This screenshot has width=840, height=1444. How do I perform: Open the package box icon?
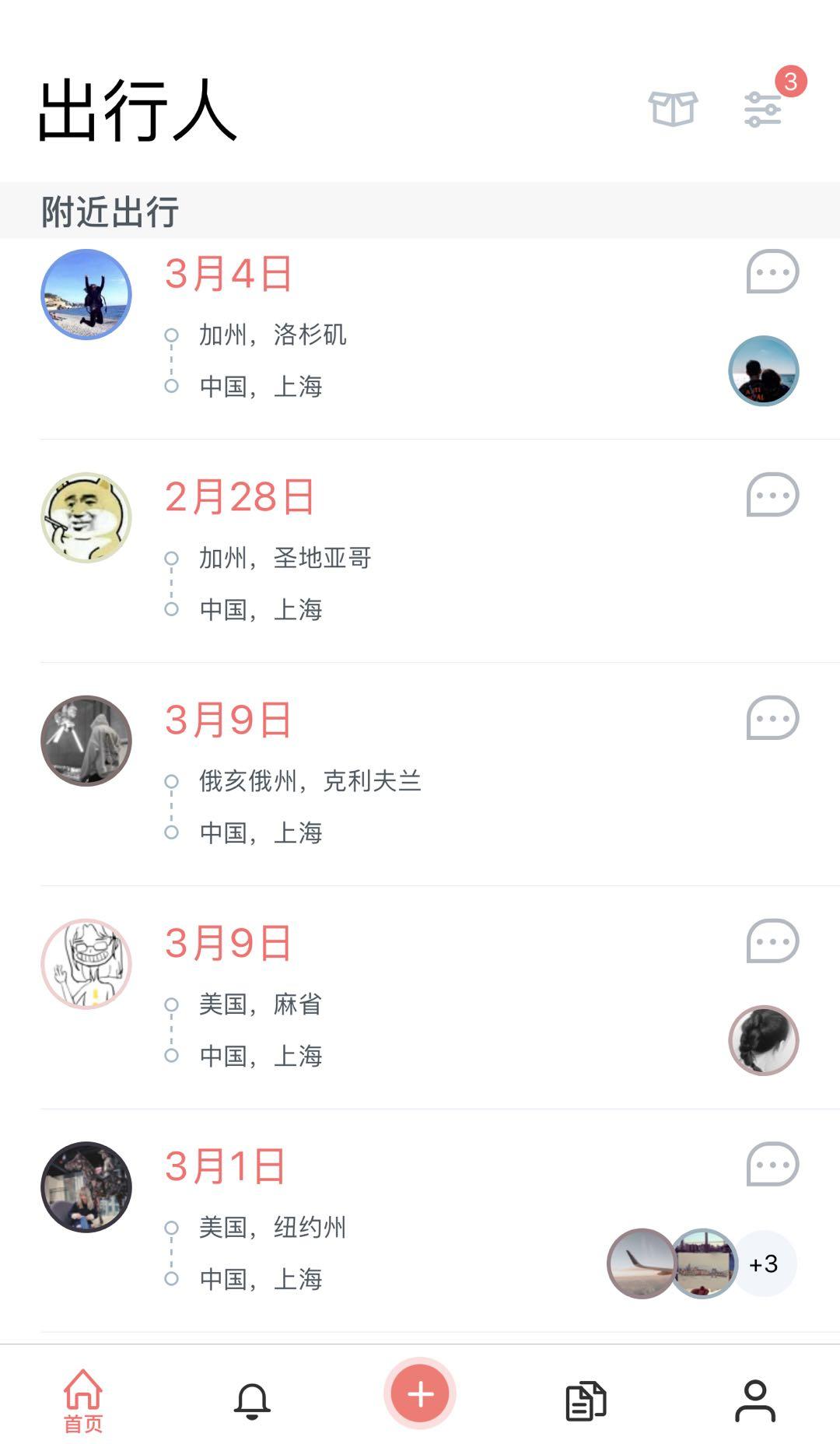click(673, 108)
